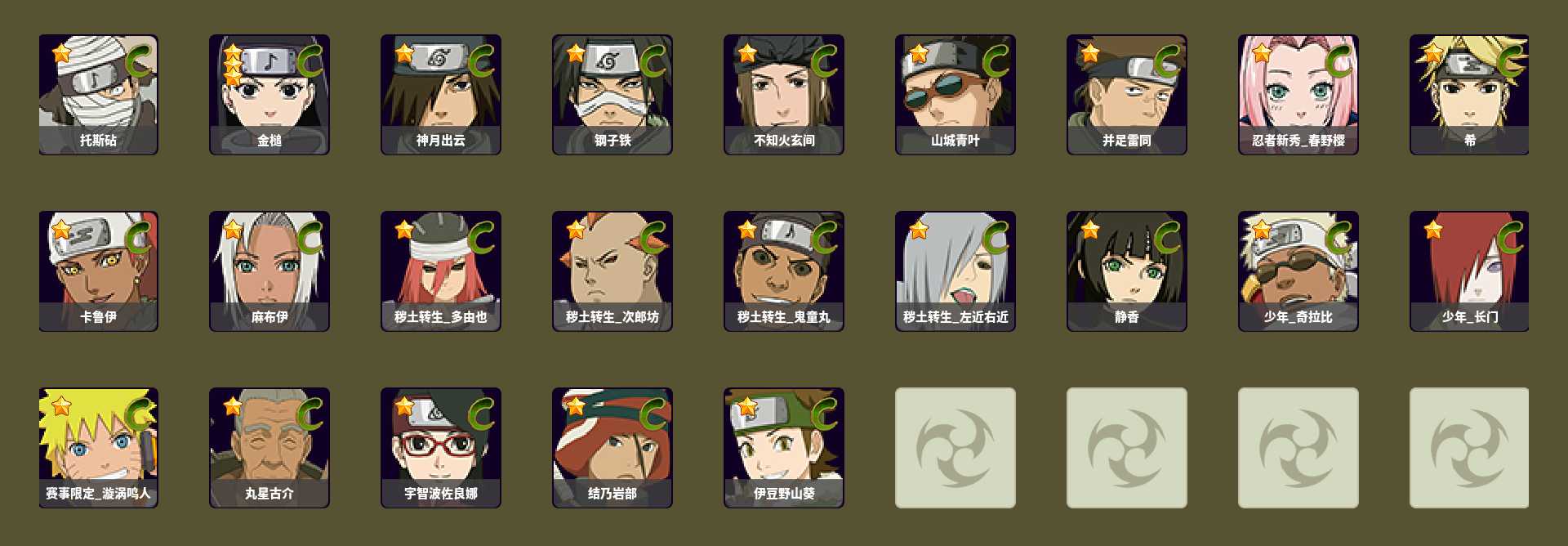
Task: Open 金槌 character card
Action: (x=269, y=94)
